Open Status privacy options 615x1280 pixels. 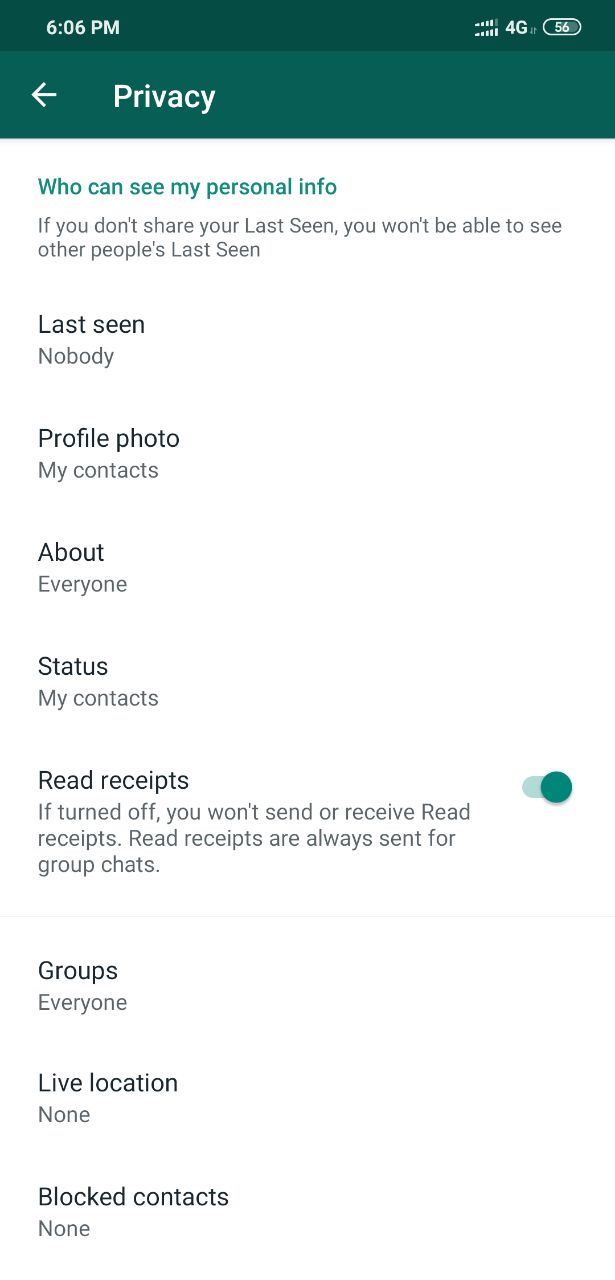(x=307, y=682)
